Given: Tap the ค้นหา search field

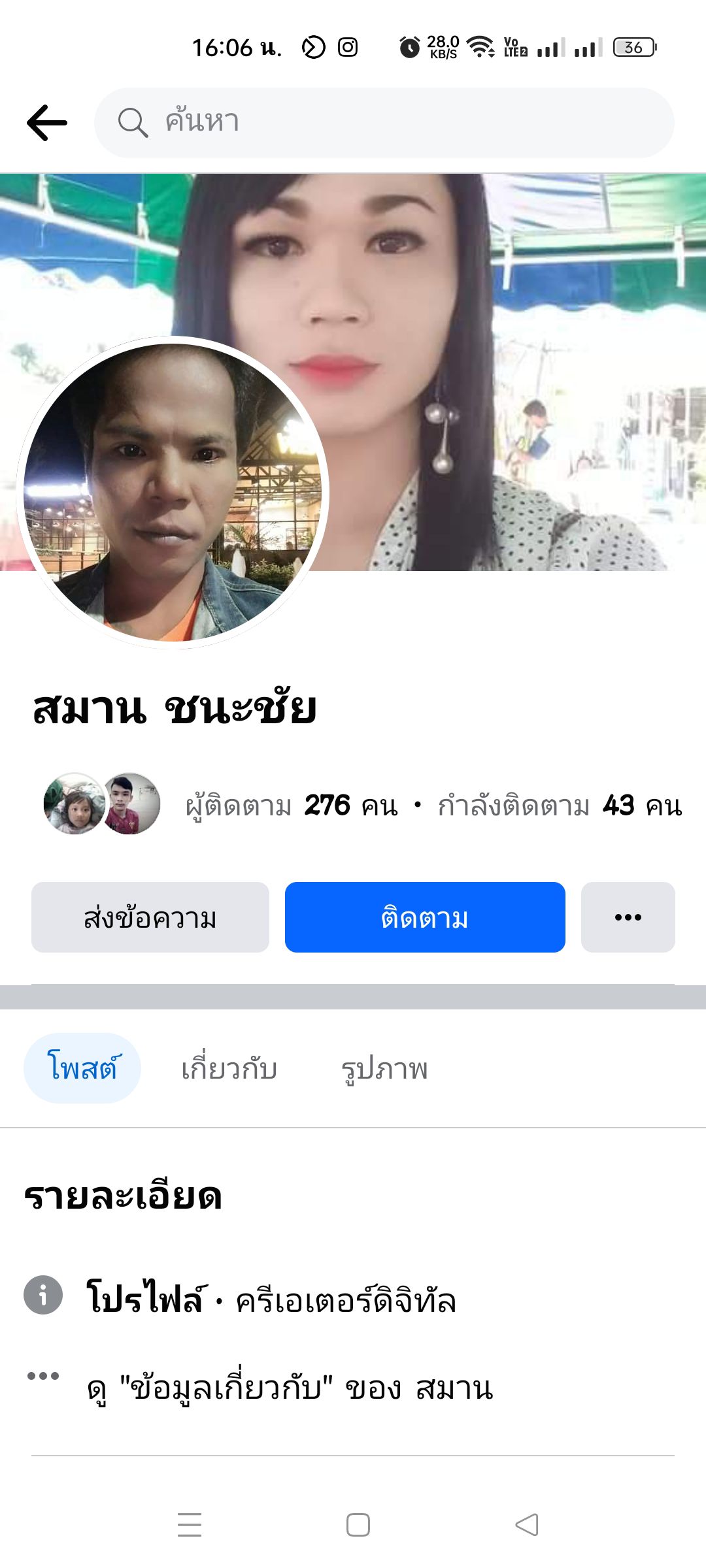Looking at the screenshot, I should coord(384,123).
